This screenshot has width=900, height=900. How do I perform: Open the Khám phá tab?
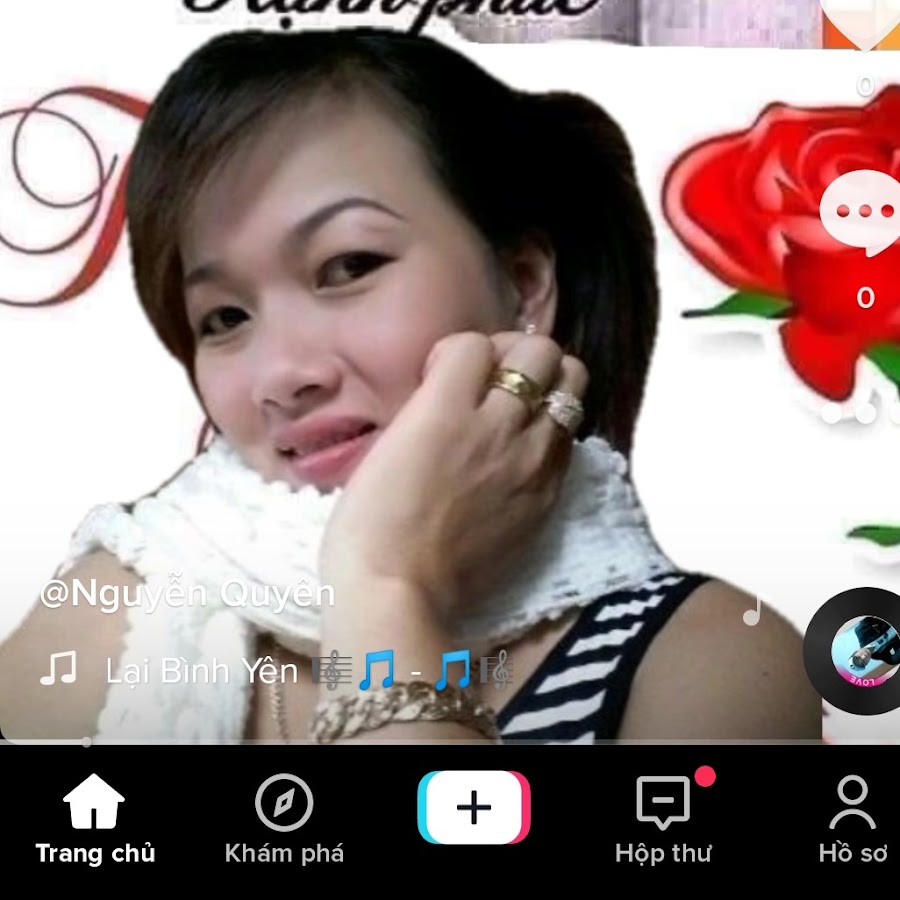284,820
